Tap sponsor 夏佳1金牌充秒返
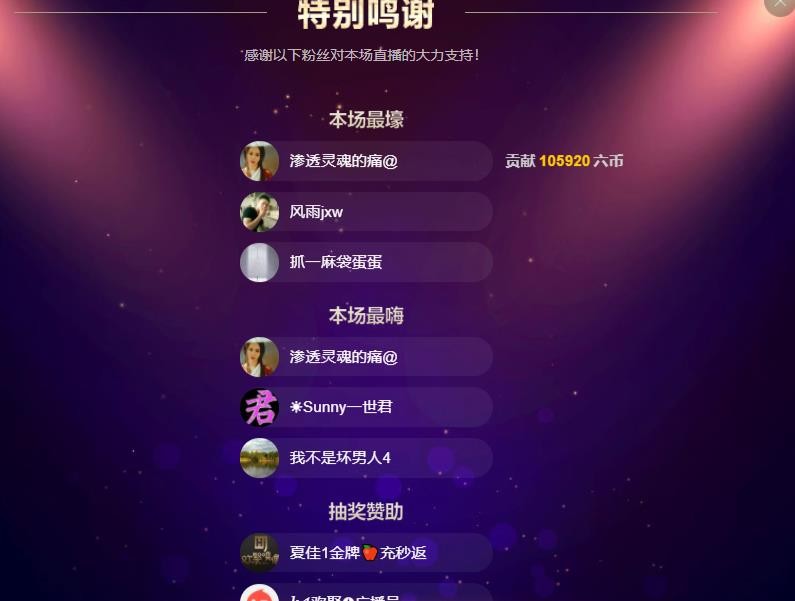This screenshot has height=601, width=795. pyautogui.click(x=366, y=552)
